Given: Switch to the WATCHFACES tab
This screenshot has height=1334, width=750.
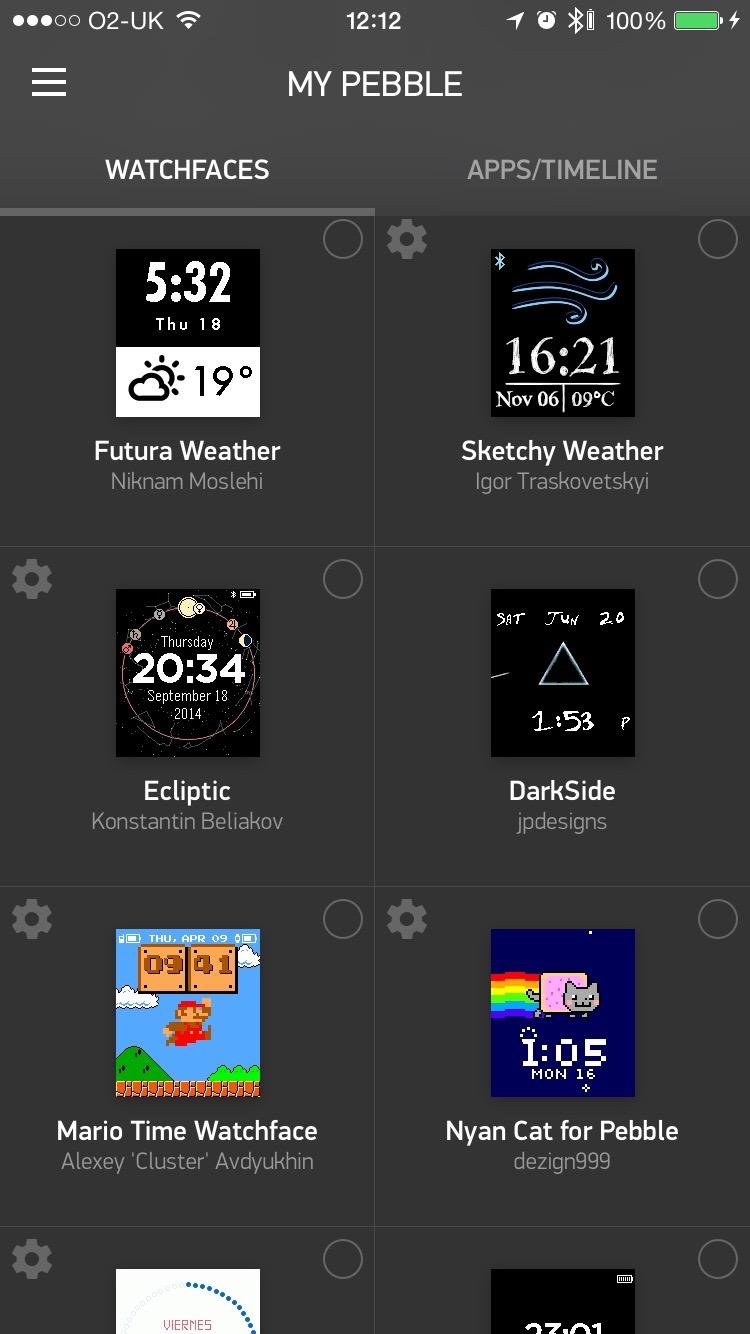Looking at the screenshot, I should [x=187, y=169].
